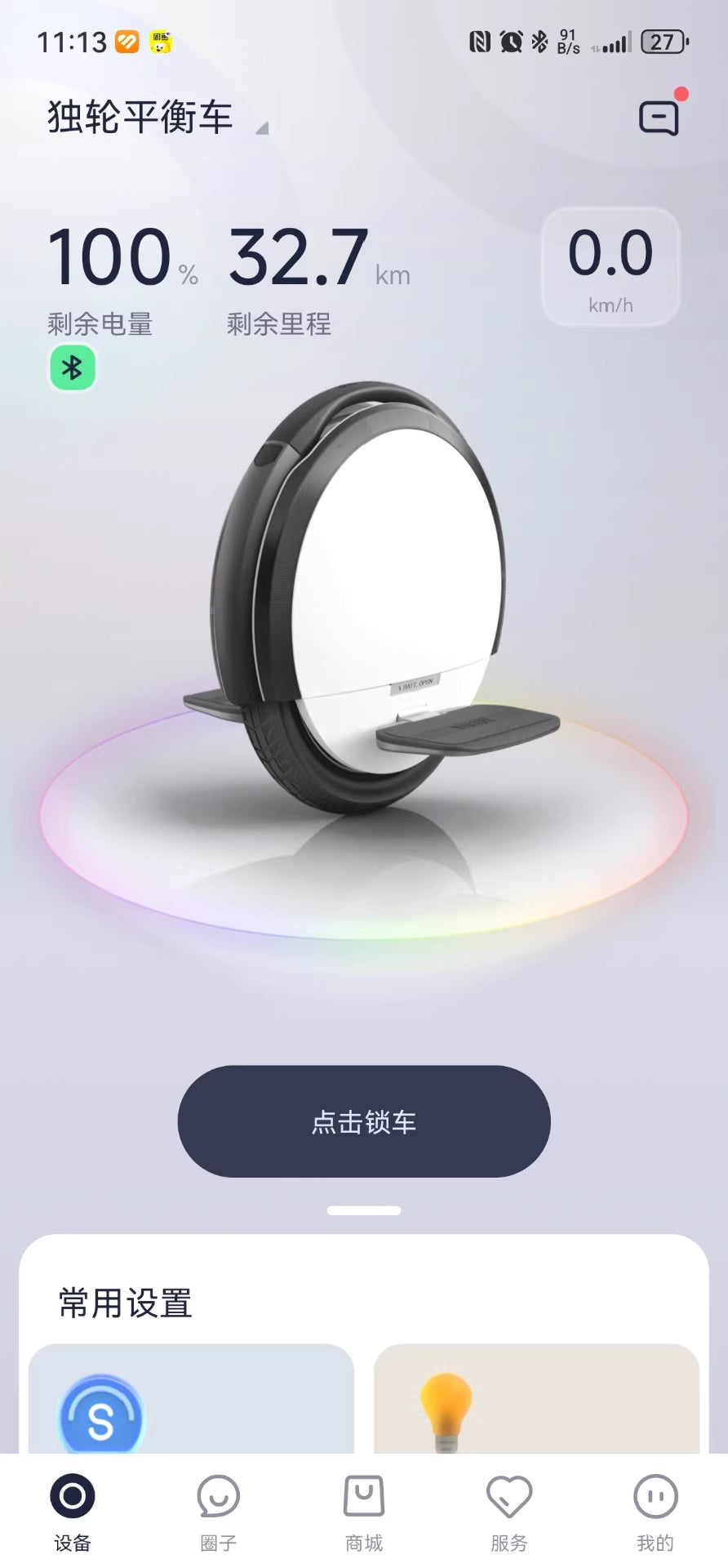Open the messages icon with red dot
This screenshot has height=1568, width=728.
(x=659, y=118)
